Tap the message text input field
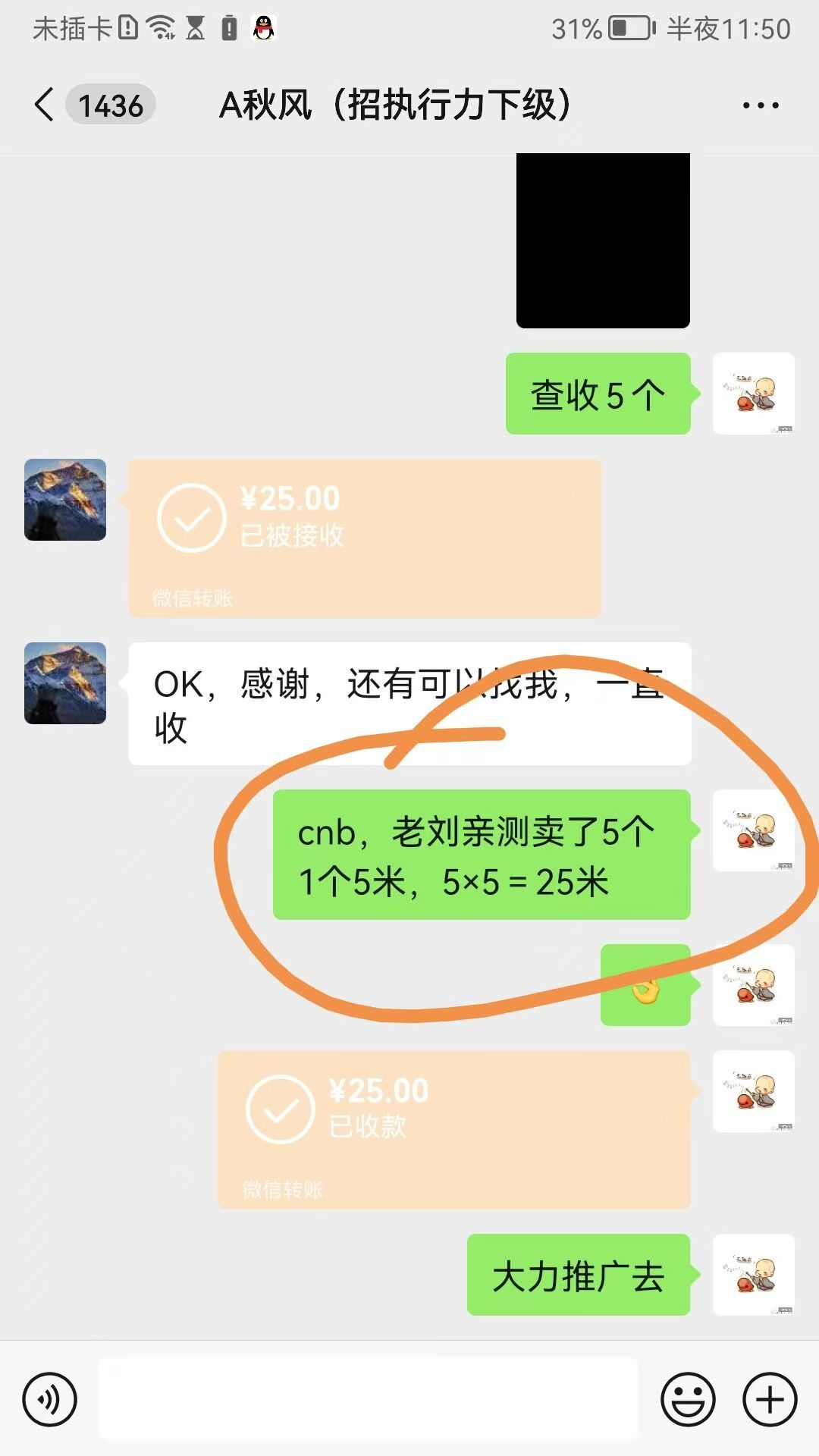This screenshot has height=1456, width=819. point(369,1399)
